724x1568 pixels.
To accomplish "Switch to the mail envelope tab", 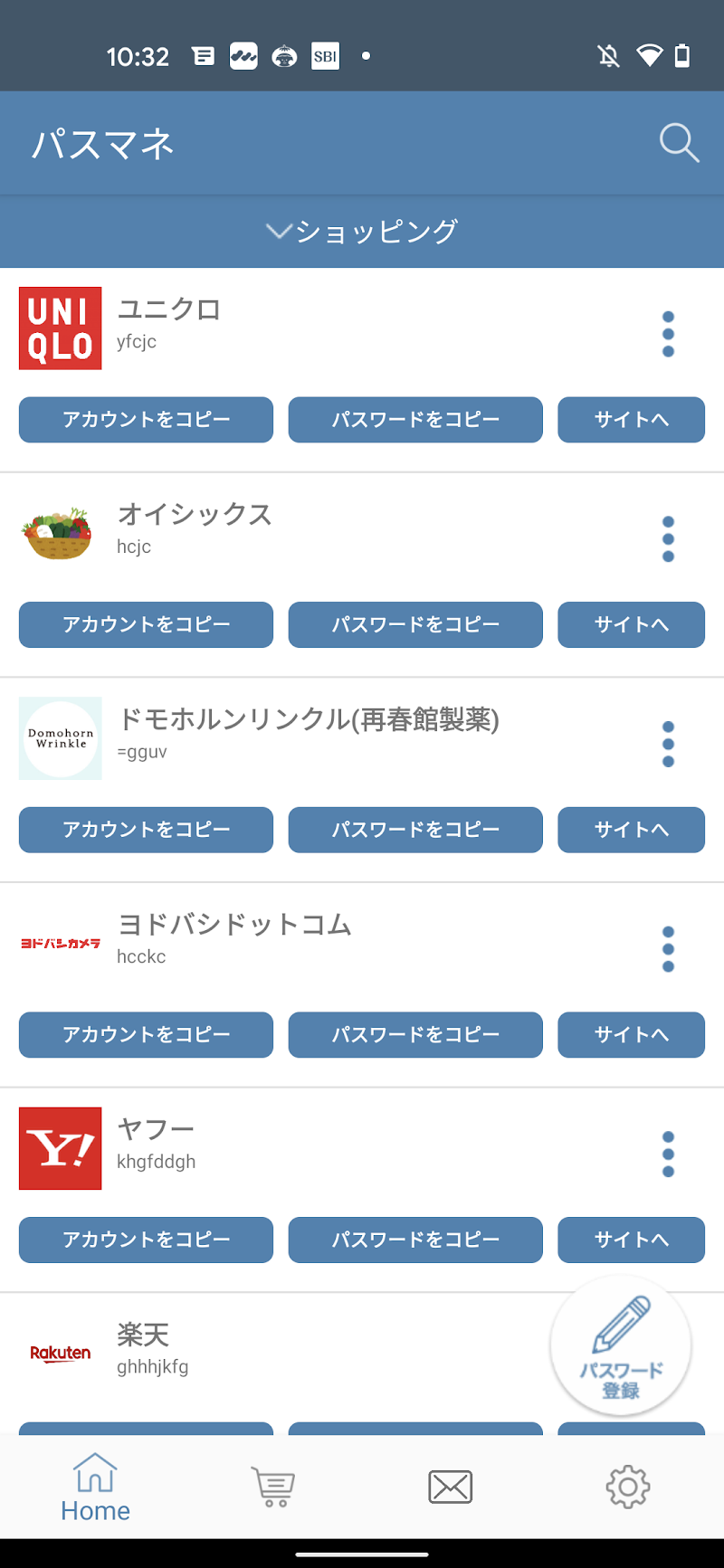I will (x=450, y=1487).
